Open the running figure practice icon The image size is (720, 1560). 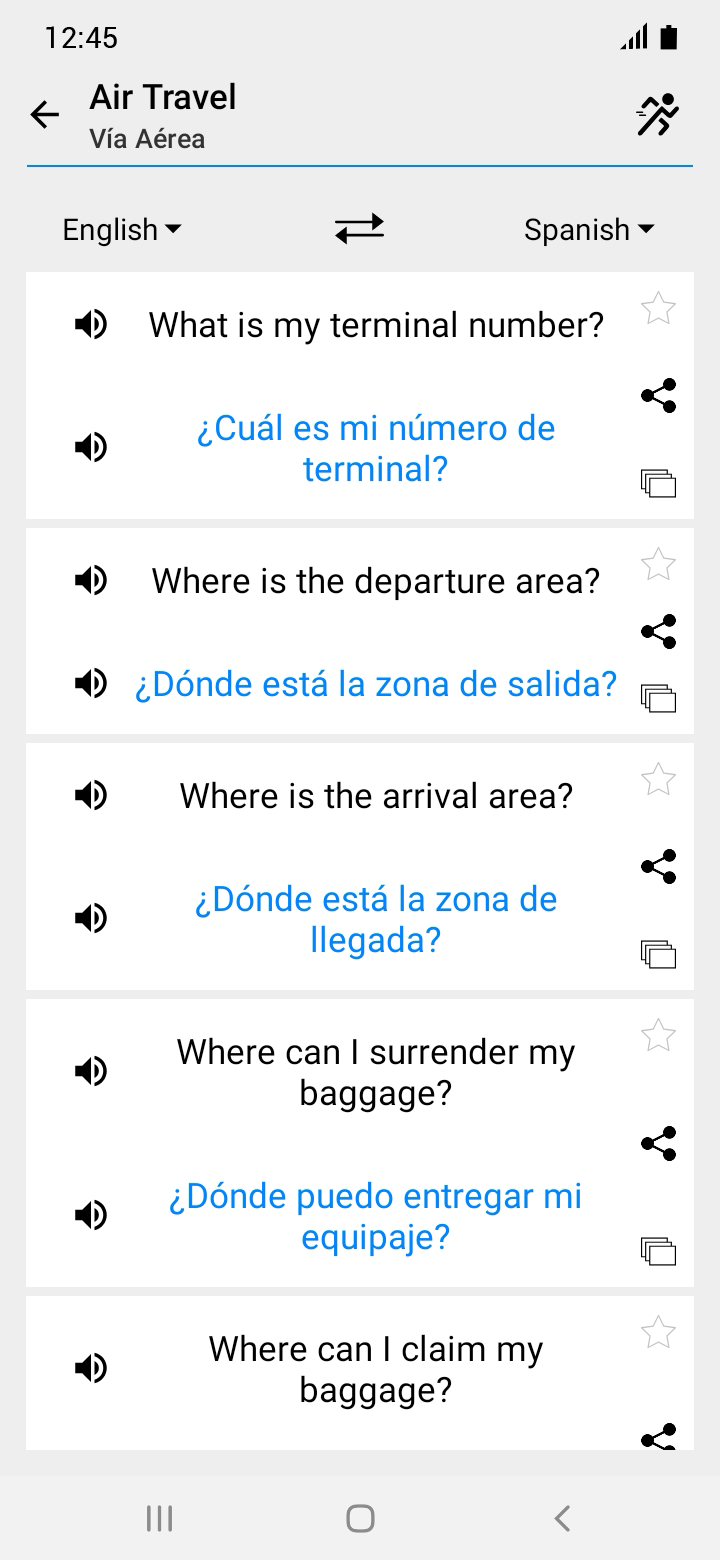[x=658, y=115]
